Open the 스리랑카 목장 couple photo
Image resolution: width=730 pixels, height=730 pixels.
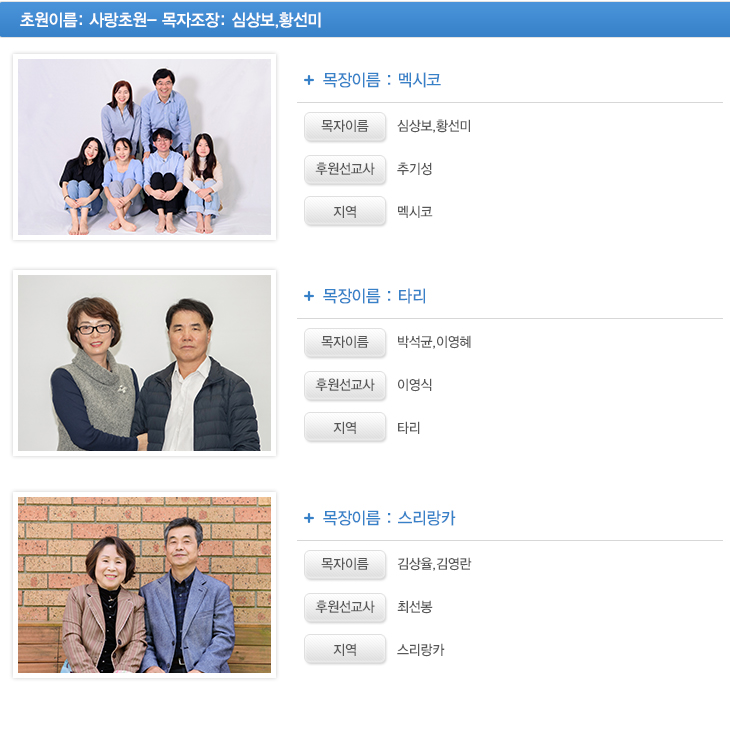(x=144, y=585)
